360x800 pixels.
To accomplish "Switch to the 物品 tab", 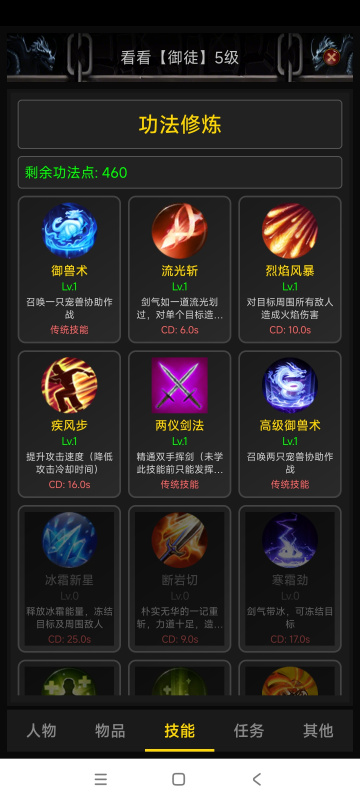I will point(110,731).
